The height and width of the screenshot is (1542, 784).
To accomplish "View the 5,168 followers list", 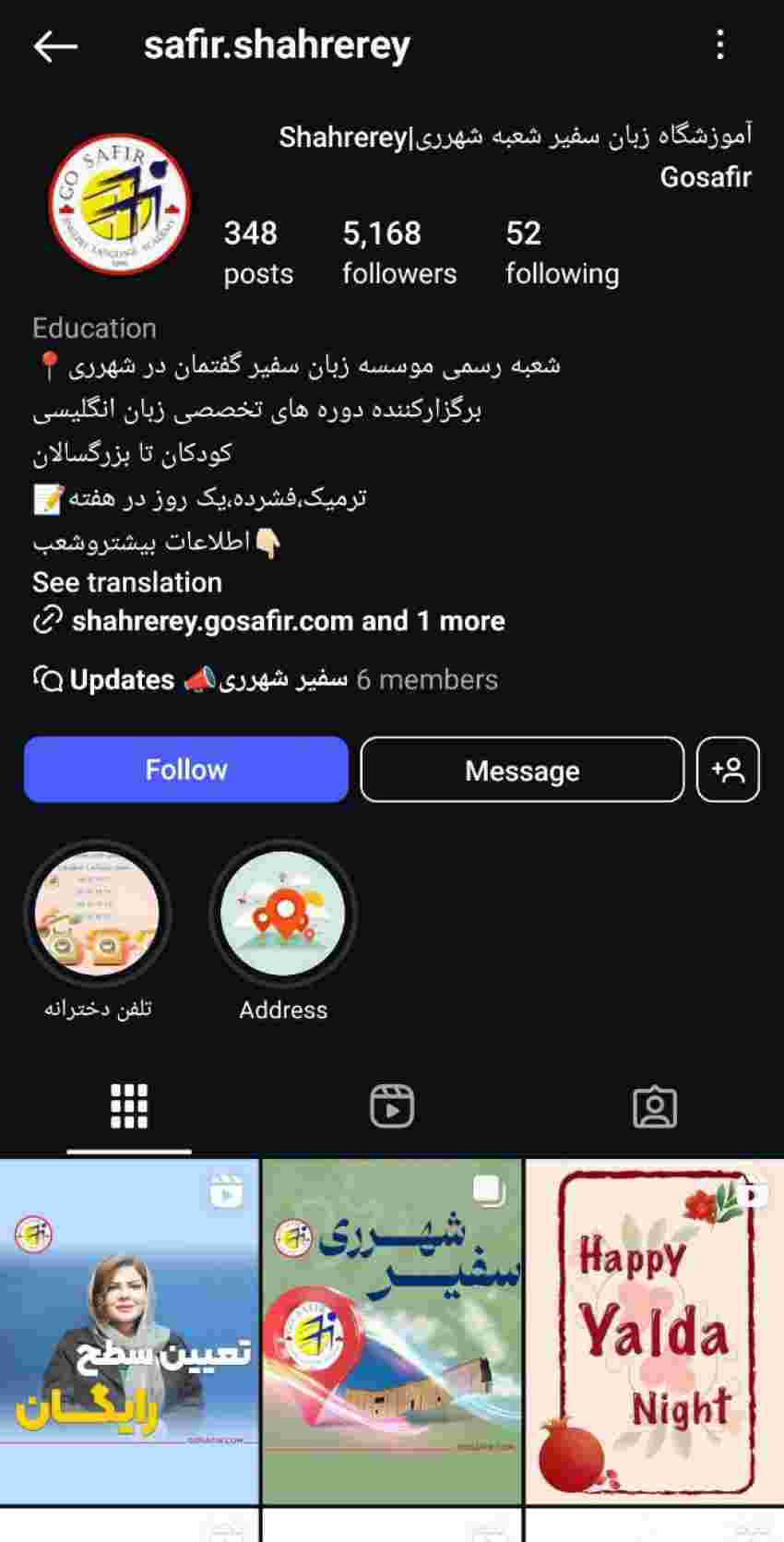I will [399, 252].
